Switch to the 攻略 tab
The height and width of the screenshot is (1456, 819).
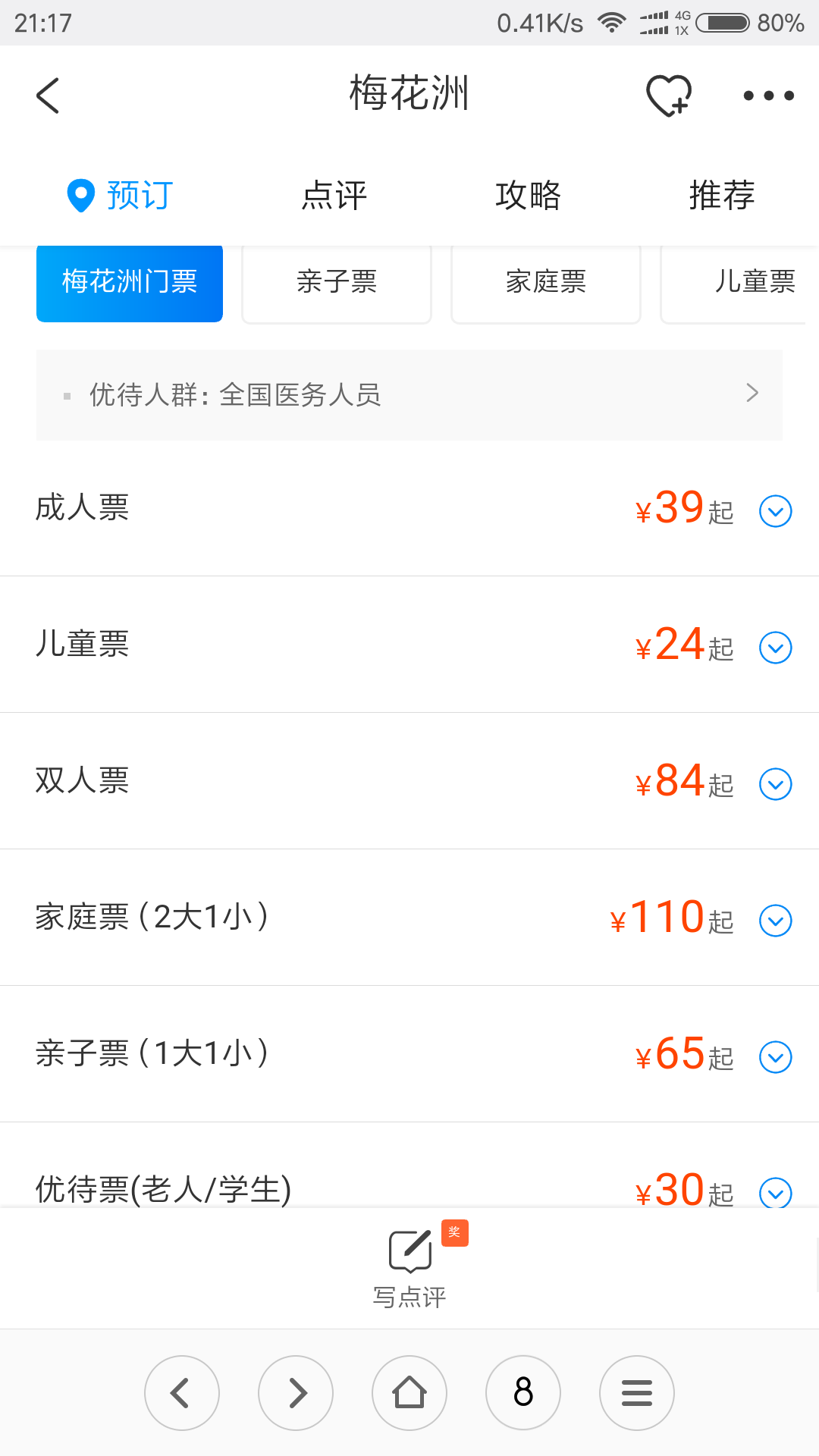(x=528, y=196)
